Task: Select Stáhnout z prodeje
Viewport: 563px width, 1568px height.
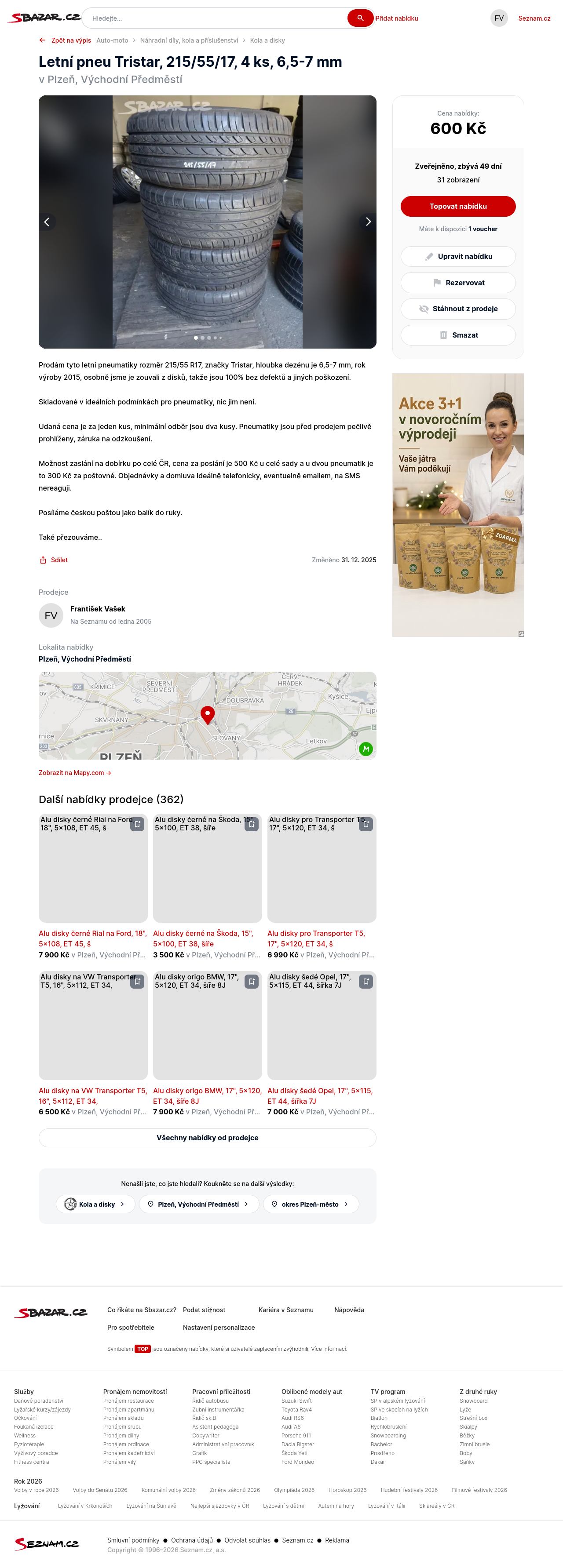Action: [457, 309]
